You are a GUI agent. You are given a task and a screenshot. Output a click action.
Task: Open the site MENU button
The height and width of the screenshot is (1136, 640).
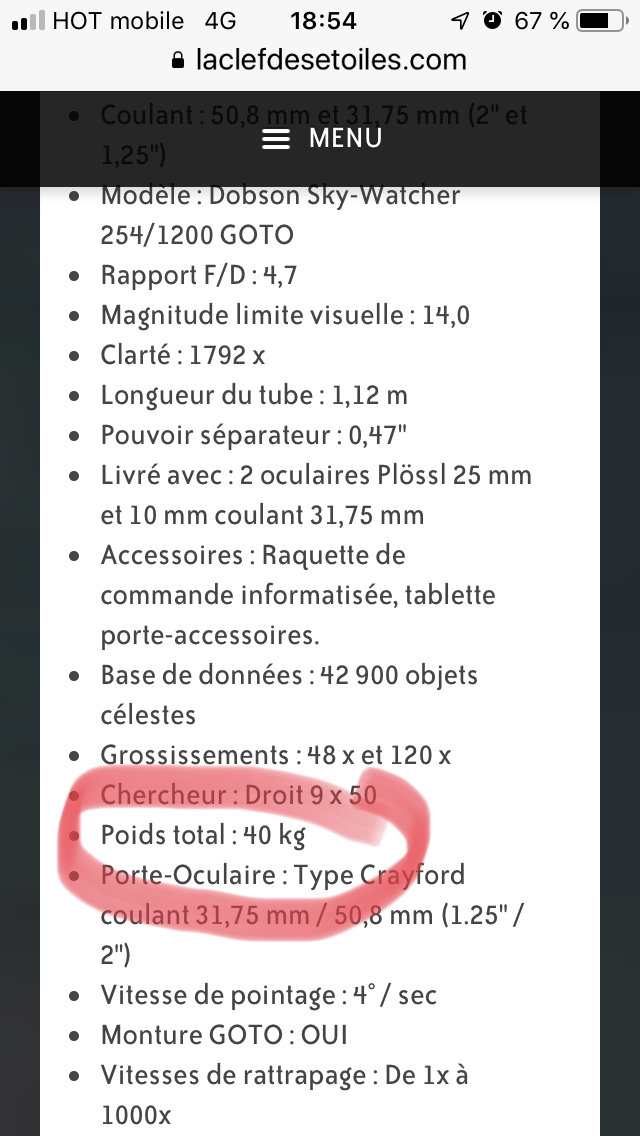coord(321,138)
